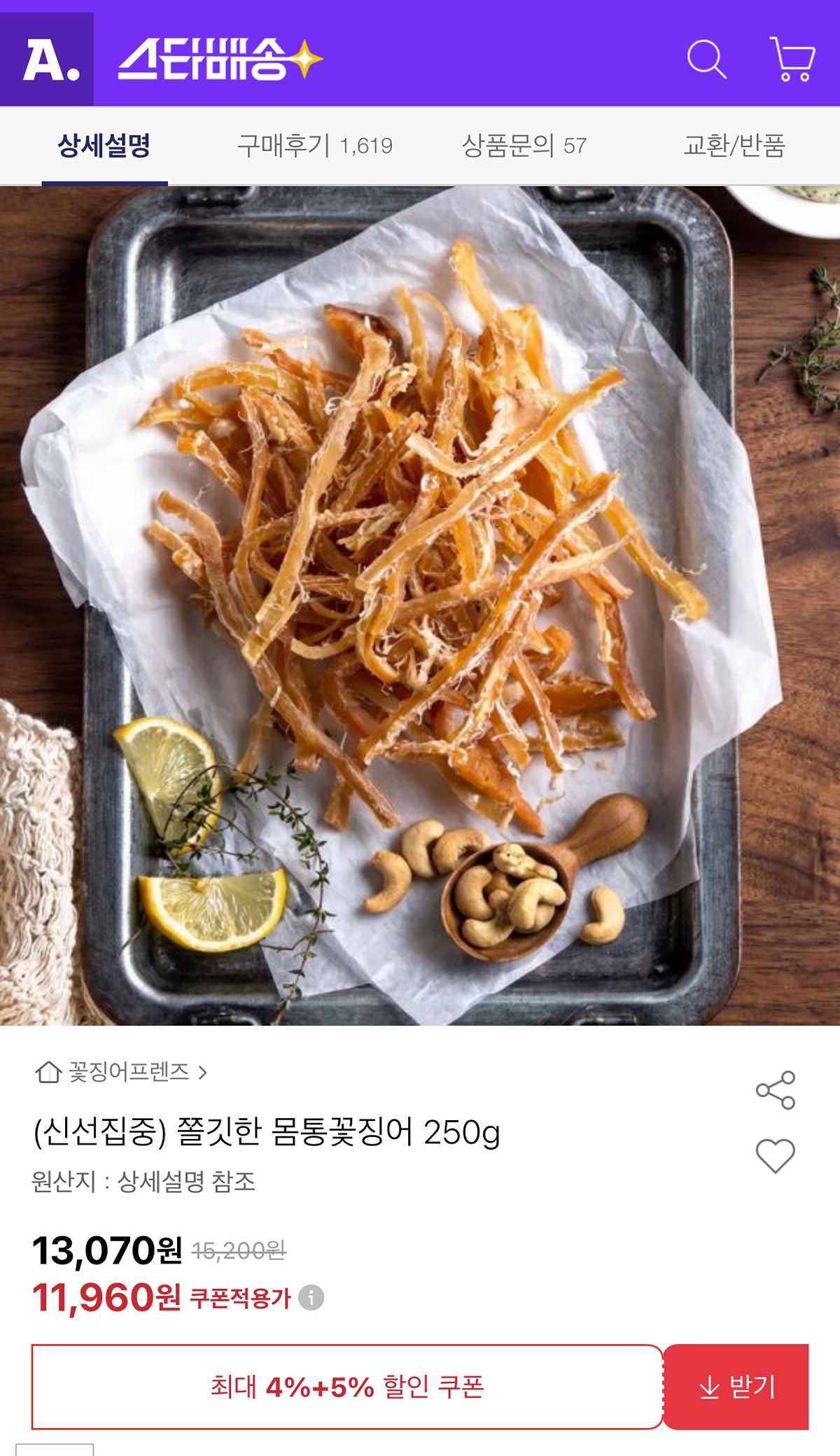Open the shopping cart

(792, 59)
